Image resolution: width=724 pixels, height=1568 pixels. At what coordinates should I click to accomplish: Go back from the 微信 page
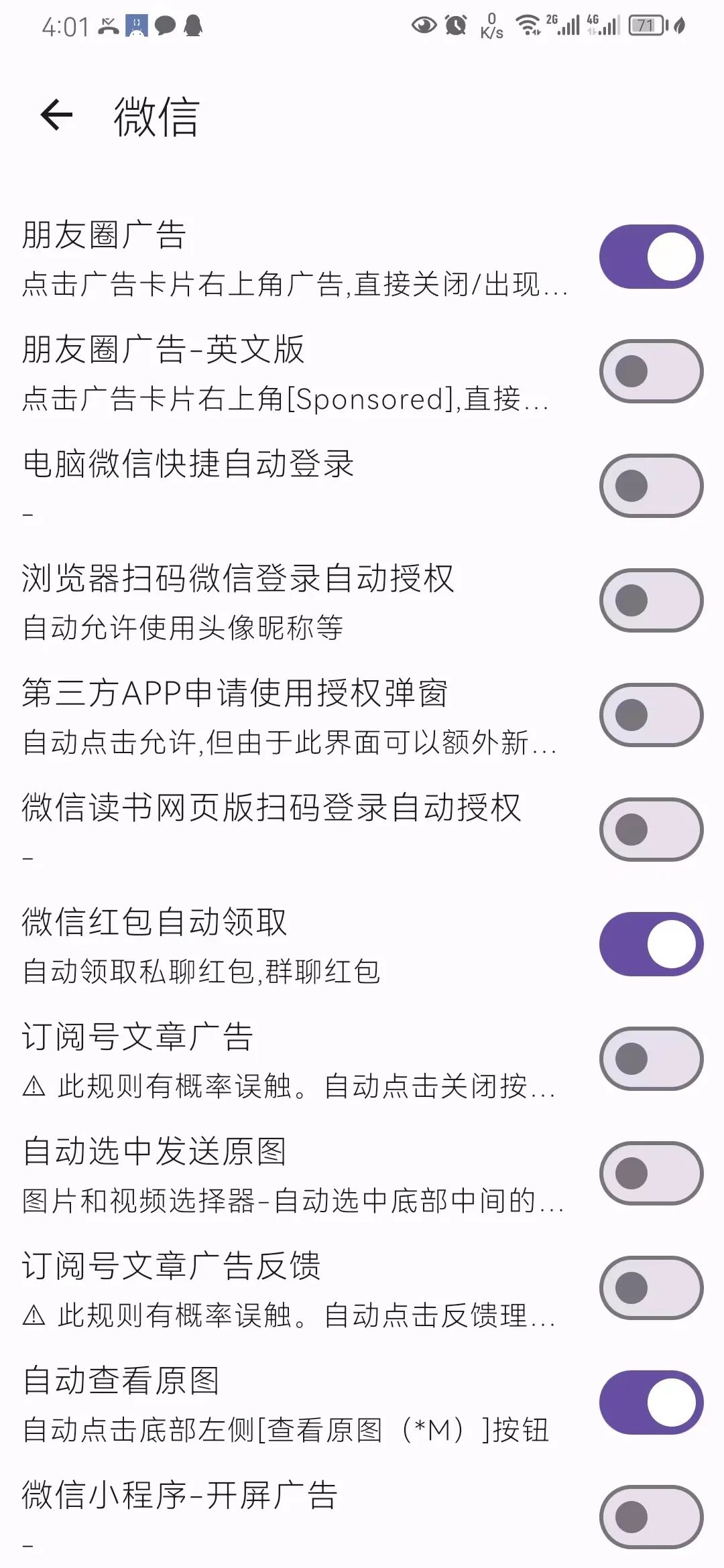coord(56,115)
